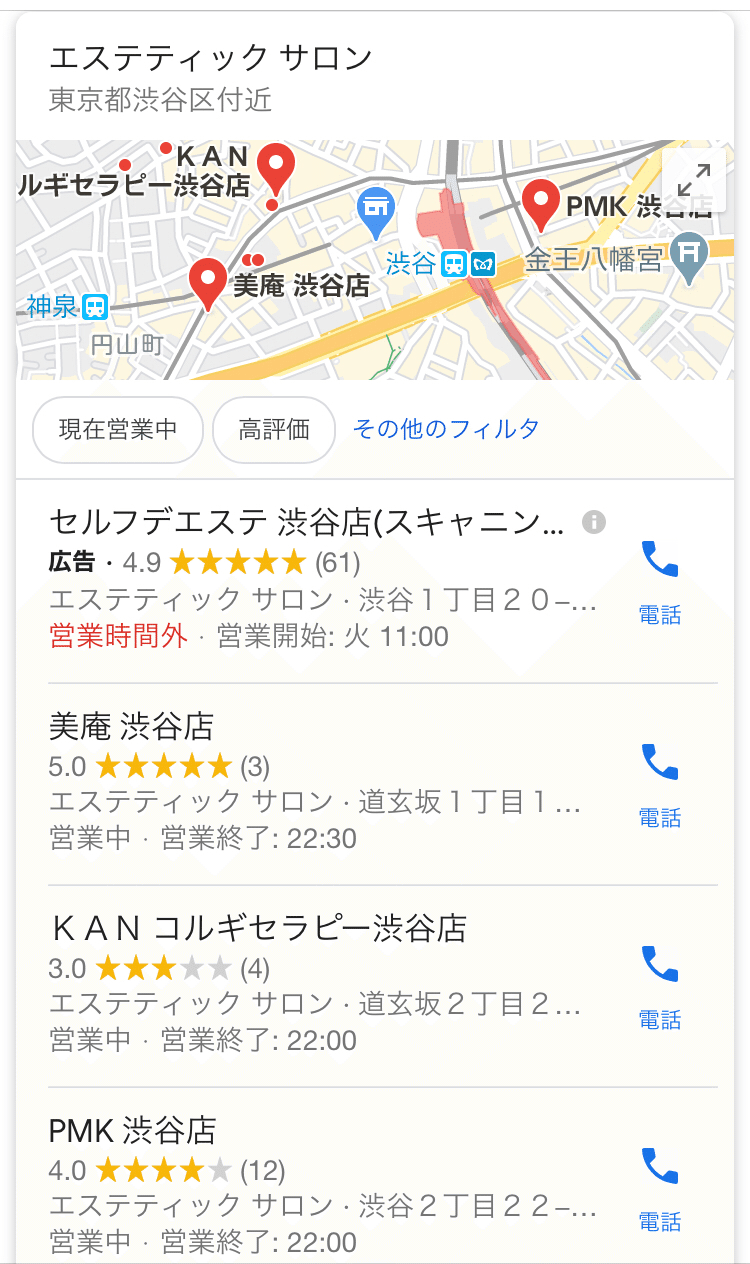
Task: Open the PMK 渋谷店 result
Action: click(x=133, y=1130)
